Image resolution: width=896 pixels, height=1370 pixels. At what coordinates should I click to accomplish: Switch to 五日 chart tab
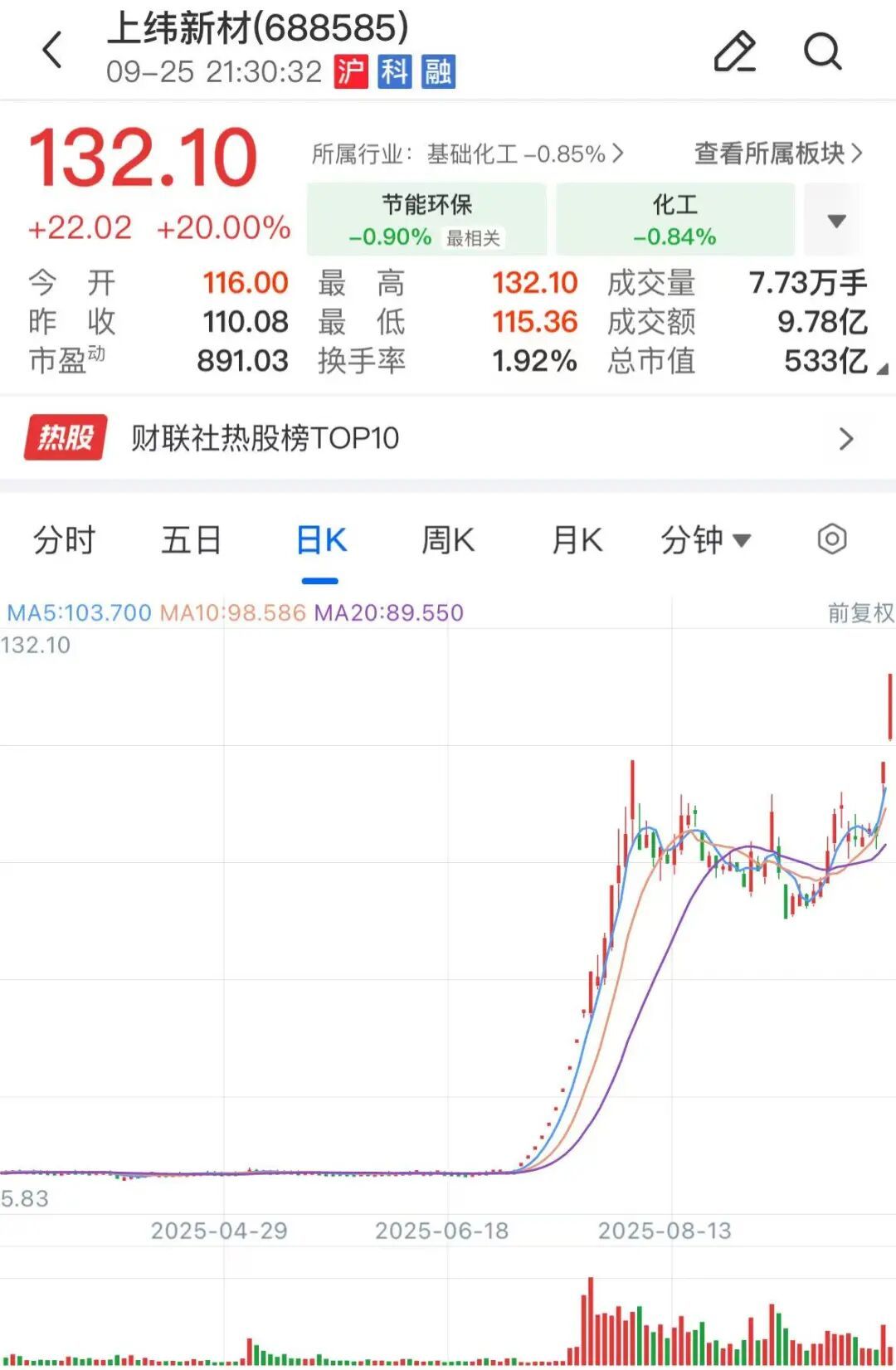point(191,540)
